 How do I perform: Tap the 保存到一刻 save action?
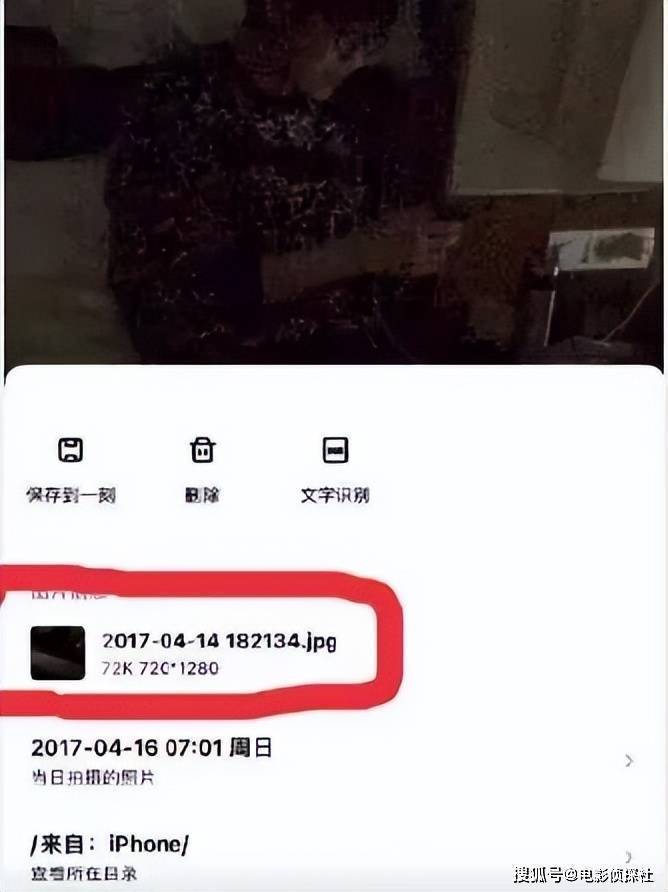(70, 468)
